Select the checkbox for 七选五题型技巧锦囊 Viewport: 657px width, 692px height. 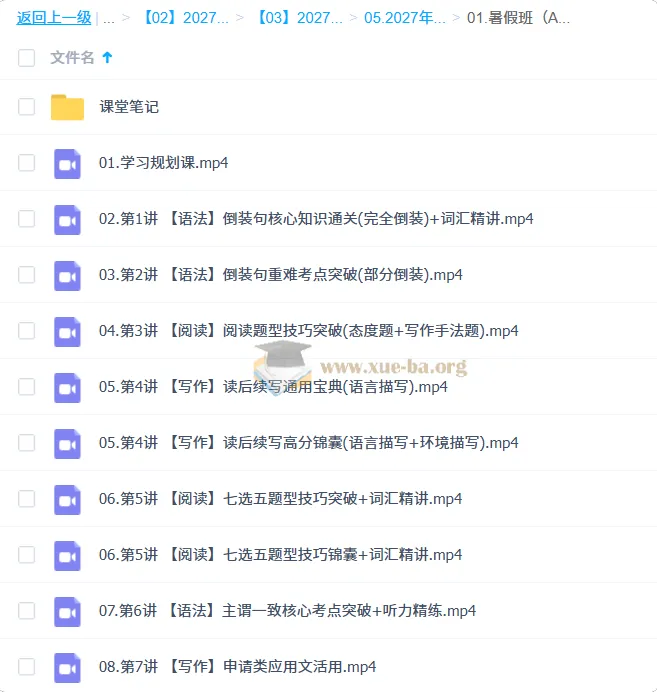tap(26, 555)
